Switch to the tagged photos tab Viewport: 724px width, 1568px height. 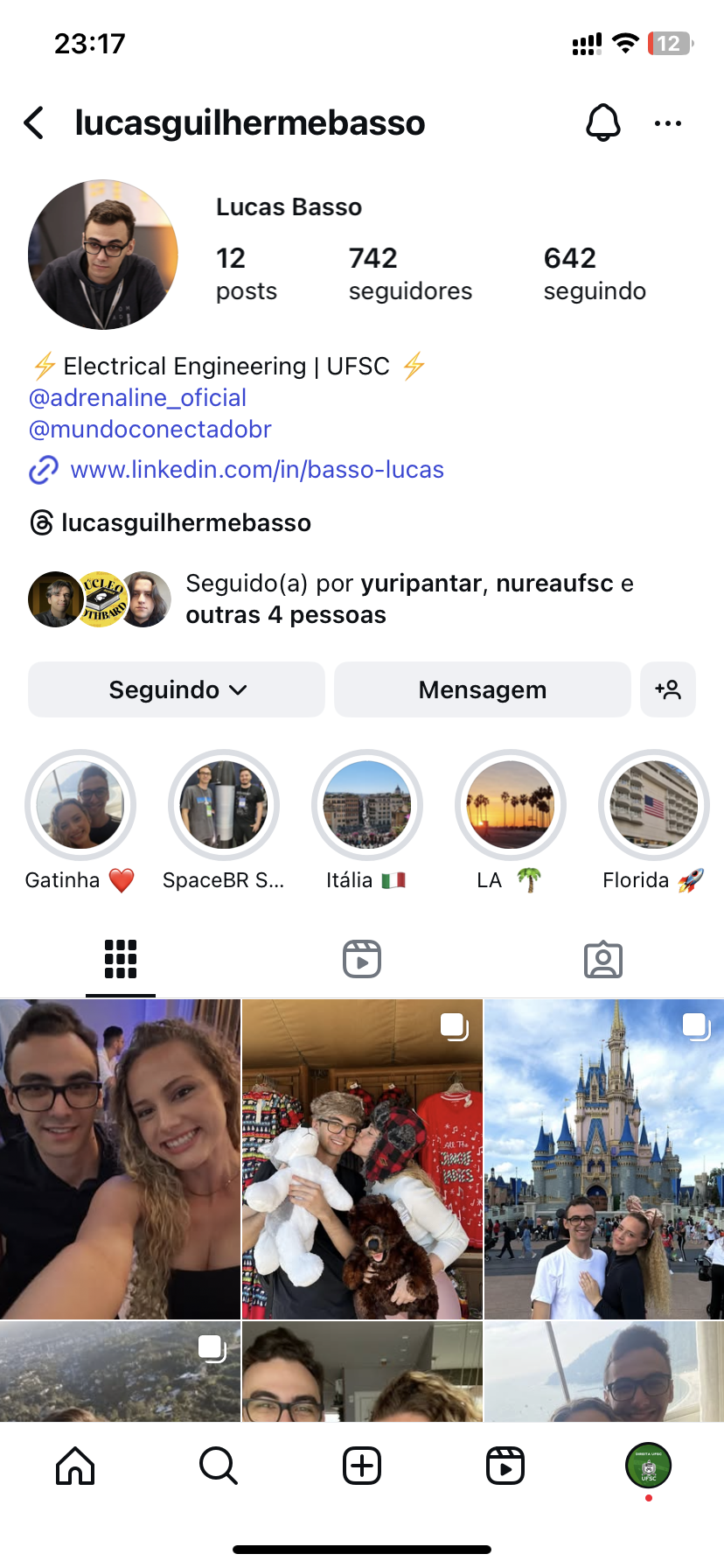pyautogui.click(x=602, y=959)
